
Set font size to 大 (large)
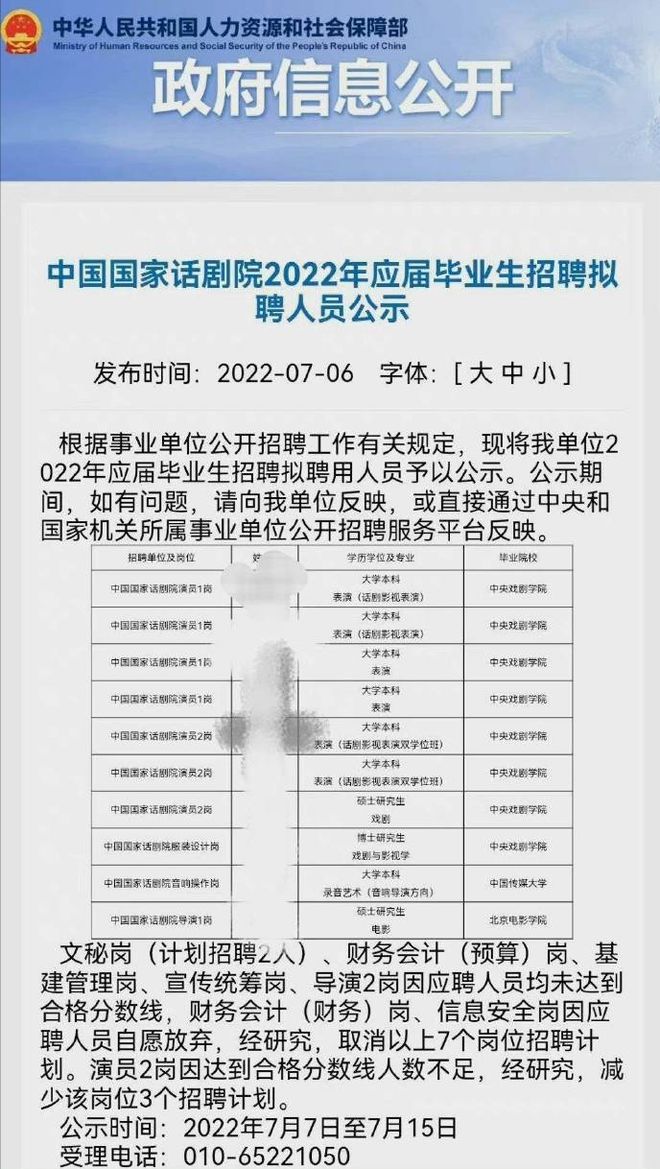click(x=479, y=373)
